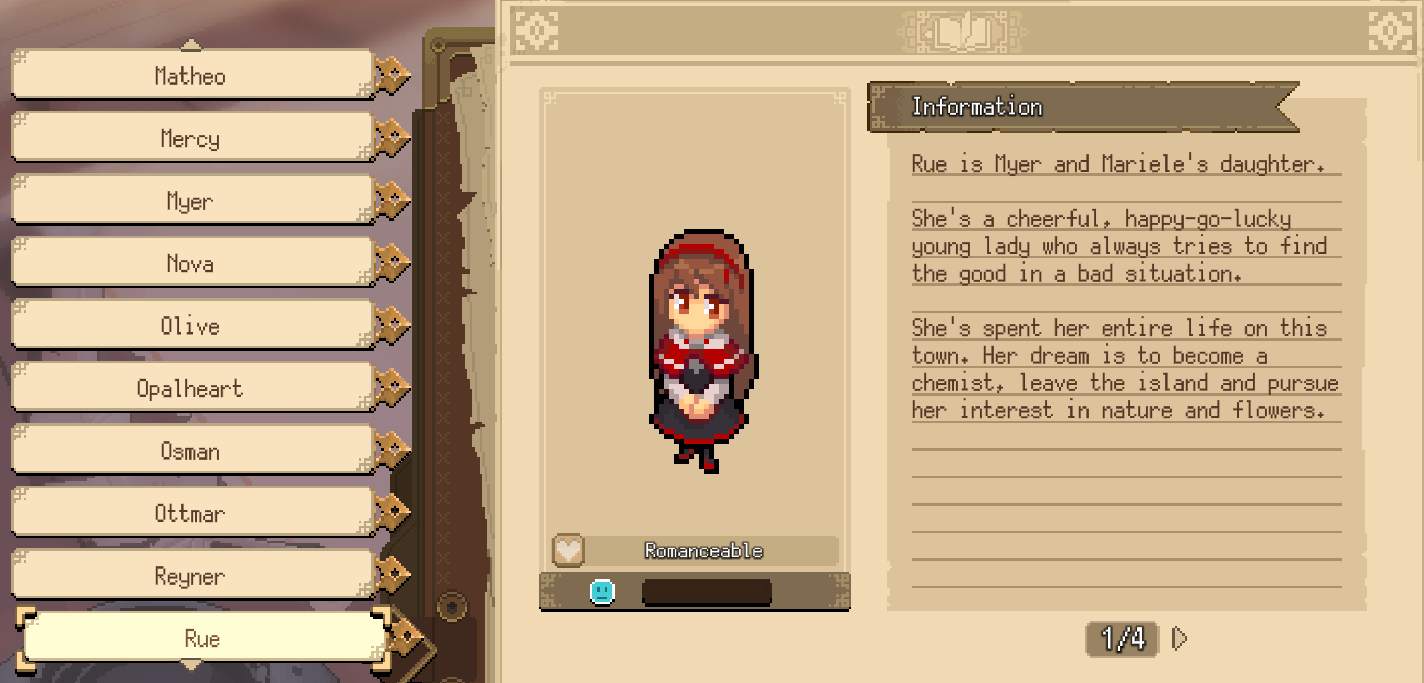The height and width of the screenshot is (683, 1424).
Task: Move list down with bottom arrow
Action: (191, 666)
